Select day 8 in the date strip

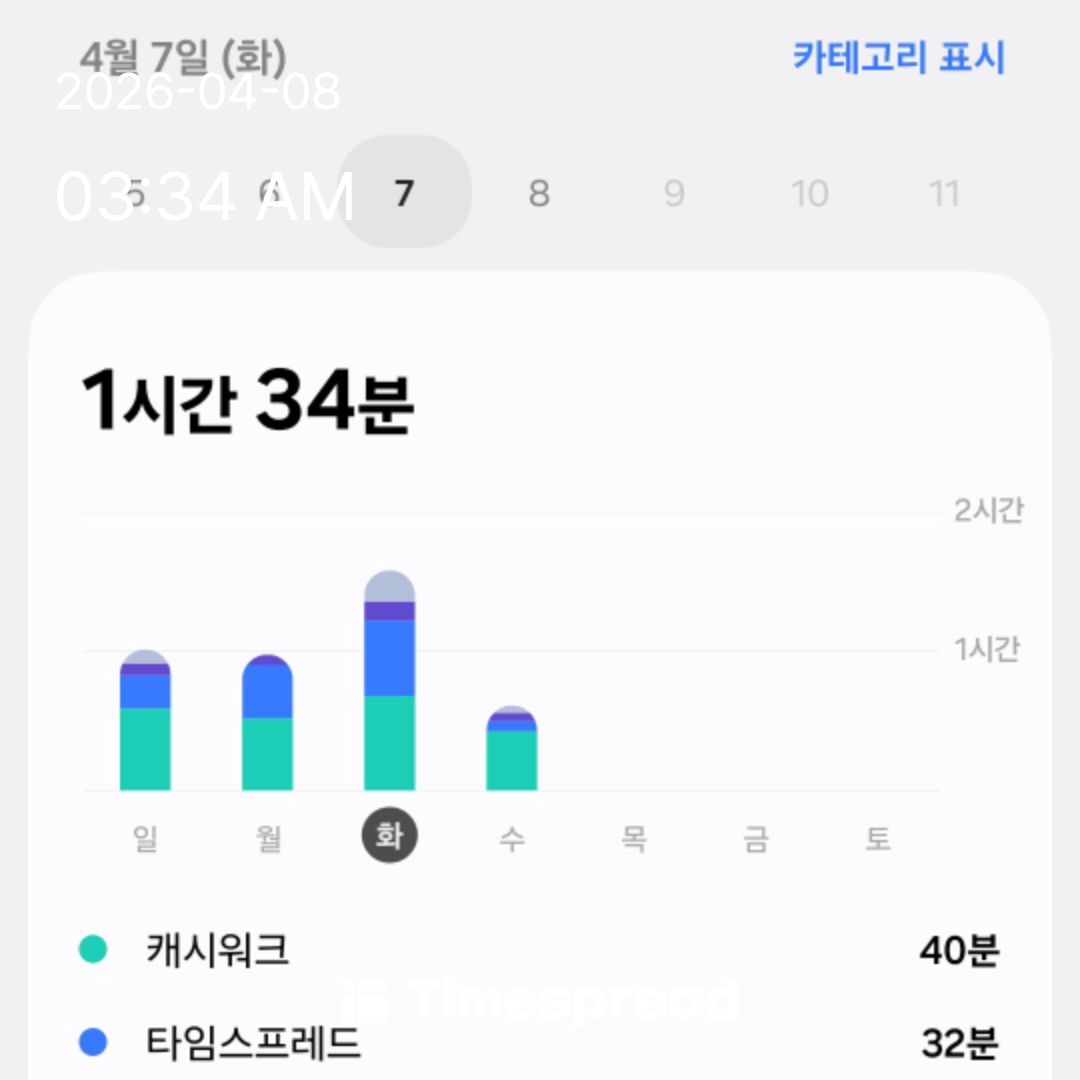[539, 193]
